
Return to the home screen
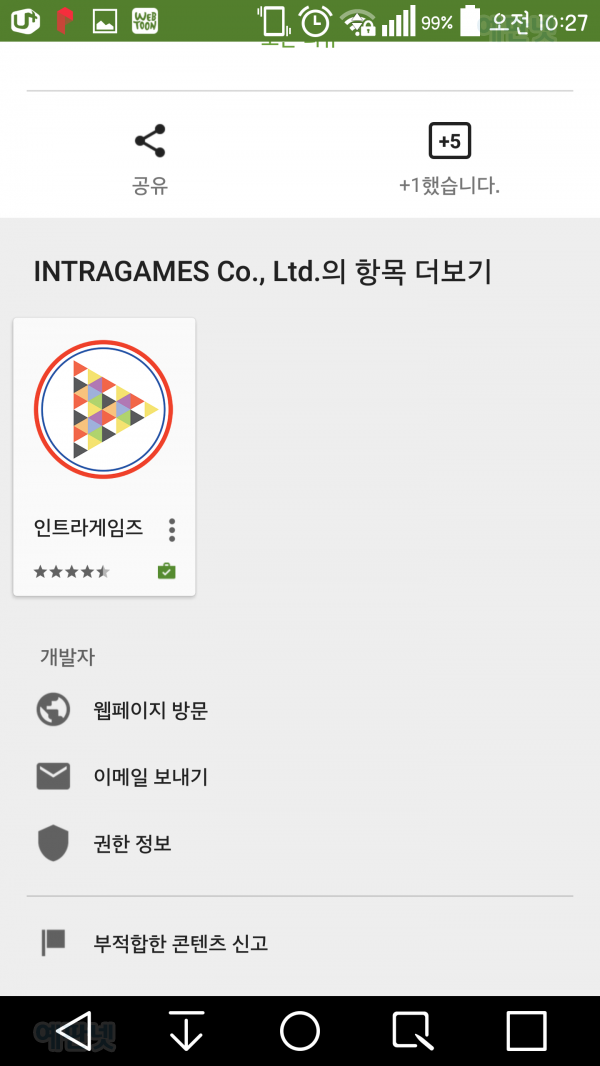coord(299,1030)
